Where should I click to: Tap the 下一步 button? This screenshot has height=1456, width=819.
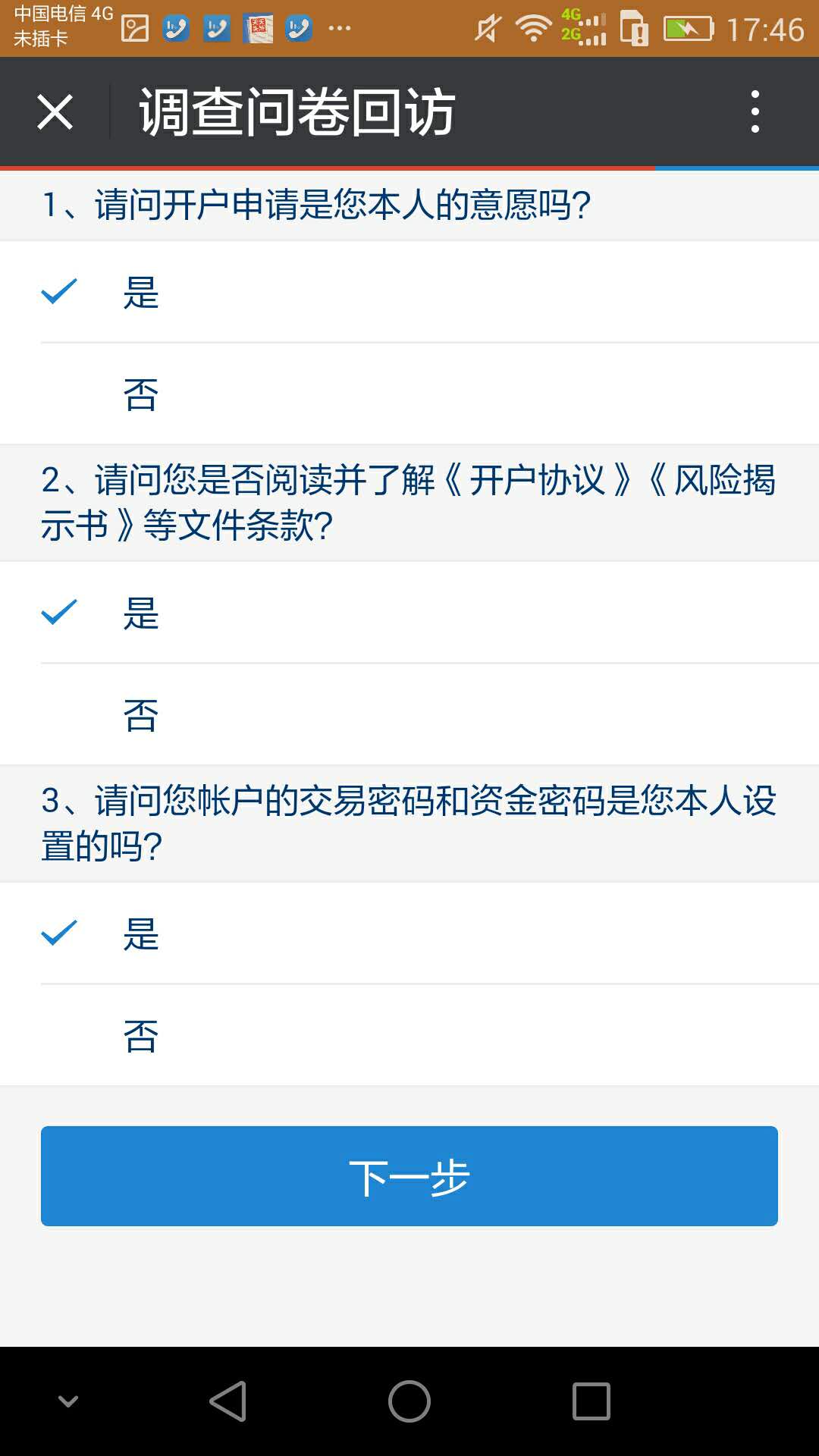(x=409, y=1176)
